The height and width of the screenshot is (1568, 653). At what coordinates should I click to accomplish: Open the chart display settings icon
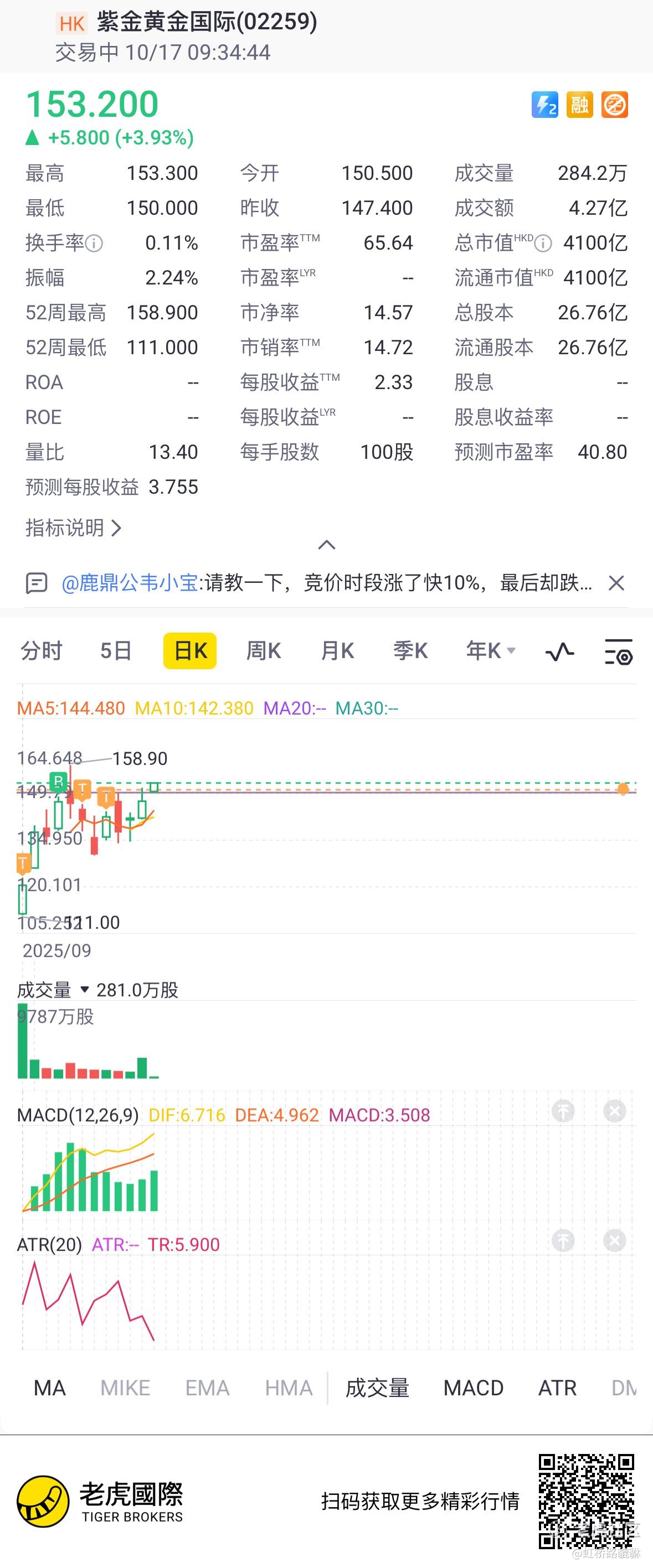[618, 652]
